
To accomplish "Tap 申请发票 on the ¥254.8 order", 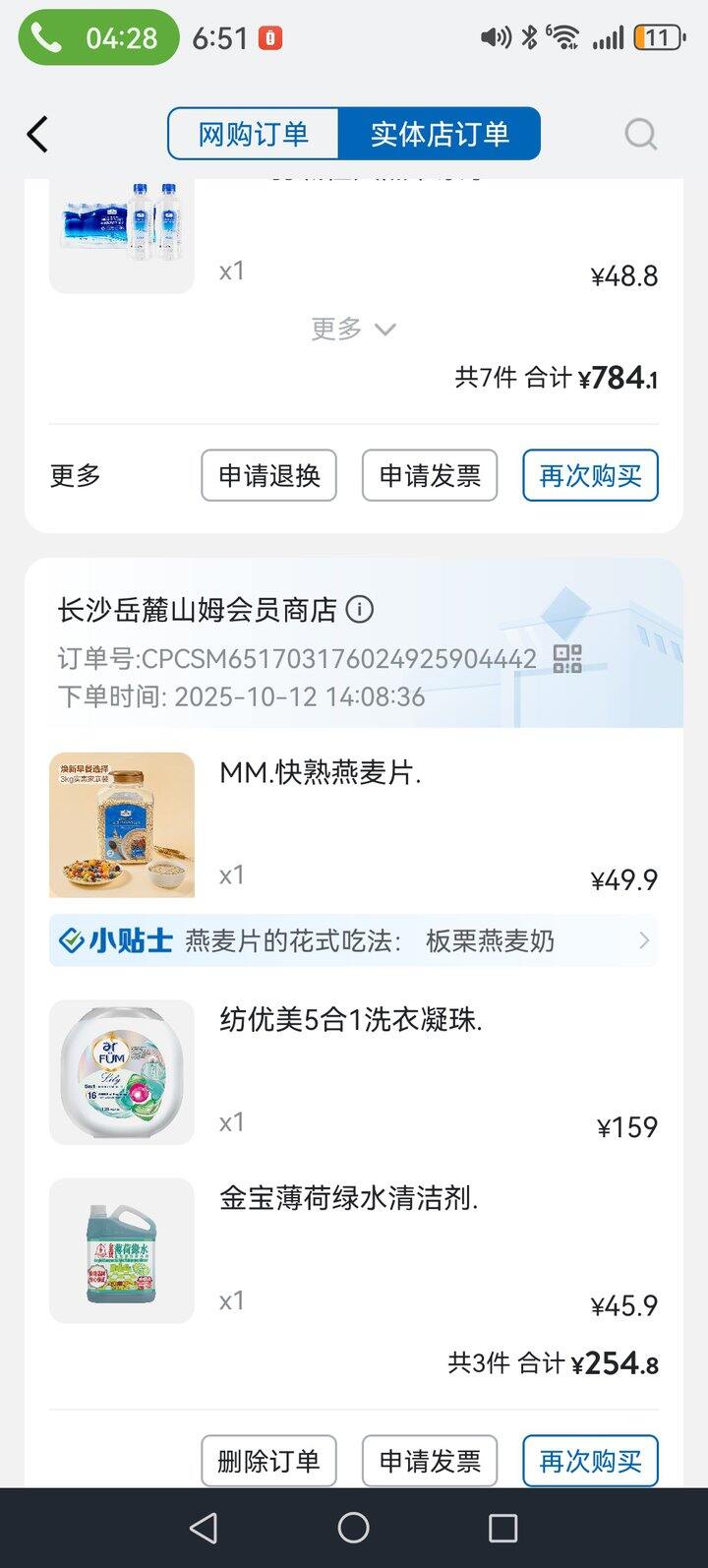I will point(430,1461).
